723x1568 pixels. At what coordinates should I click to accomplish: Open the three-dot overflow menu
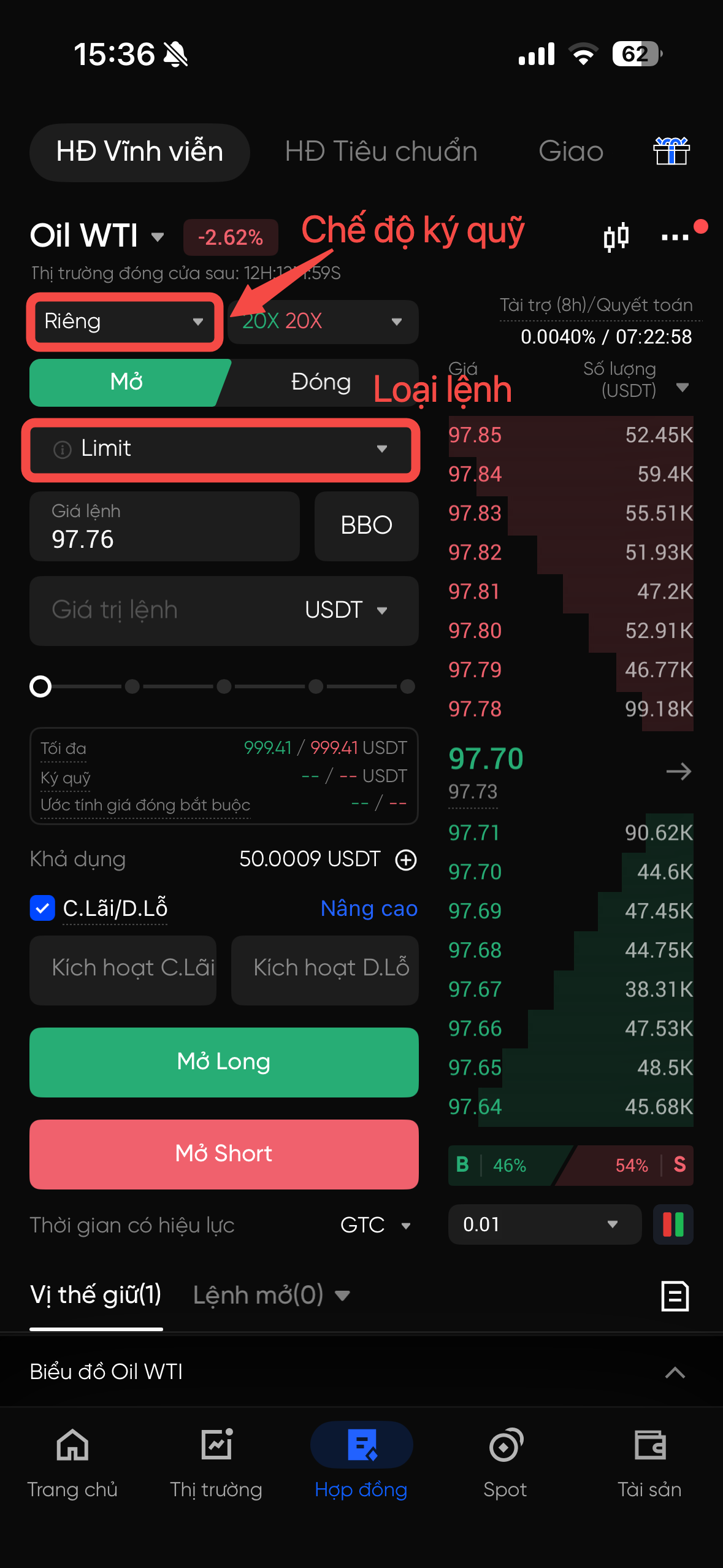coord(675,237)
